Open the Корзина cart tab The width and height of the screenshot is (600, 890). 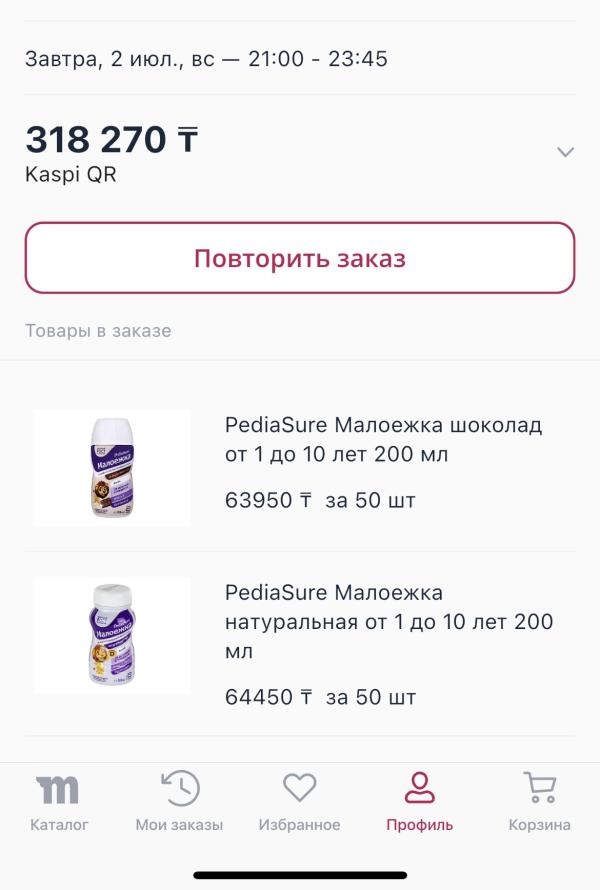pyautogui.click(x=540, y=802)
